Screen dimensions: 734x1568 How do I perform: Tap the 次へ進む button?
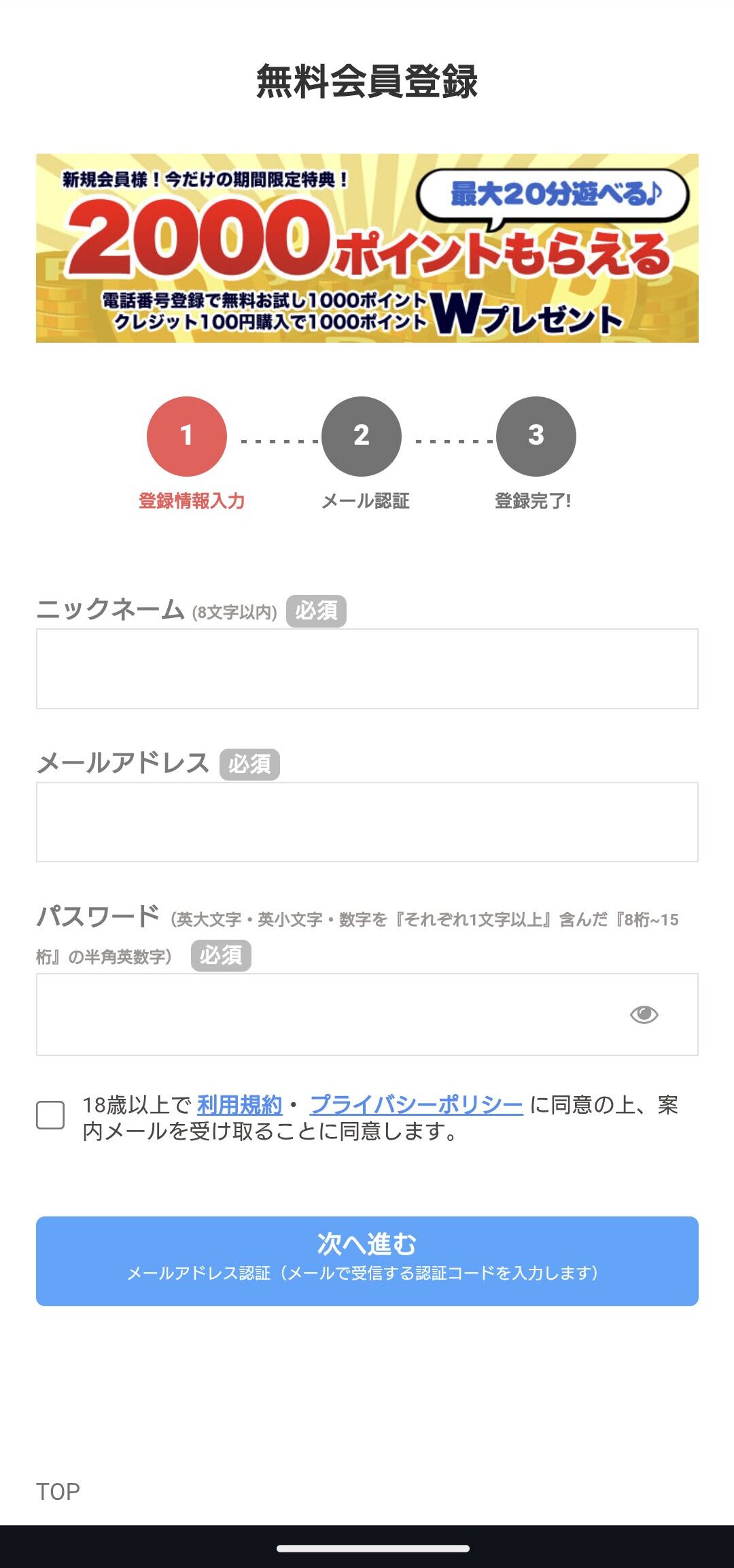click(367, 1261)
